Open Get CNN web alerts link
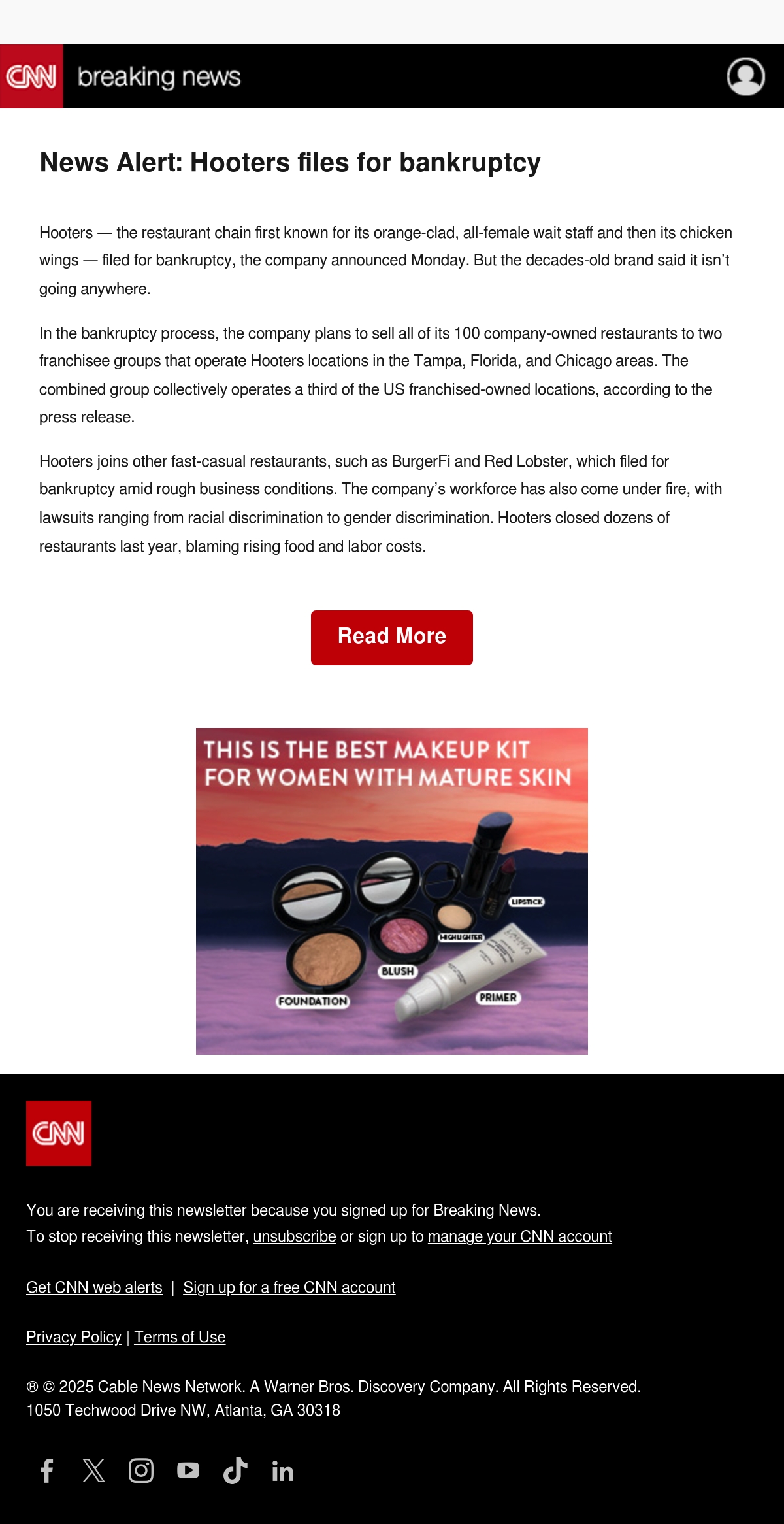The height and width of the screenshot is (1524, 784). (94, 1287)
